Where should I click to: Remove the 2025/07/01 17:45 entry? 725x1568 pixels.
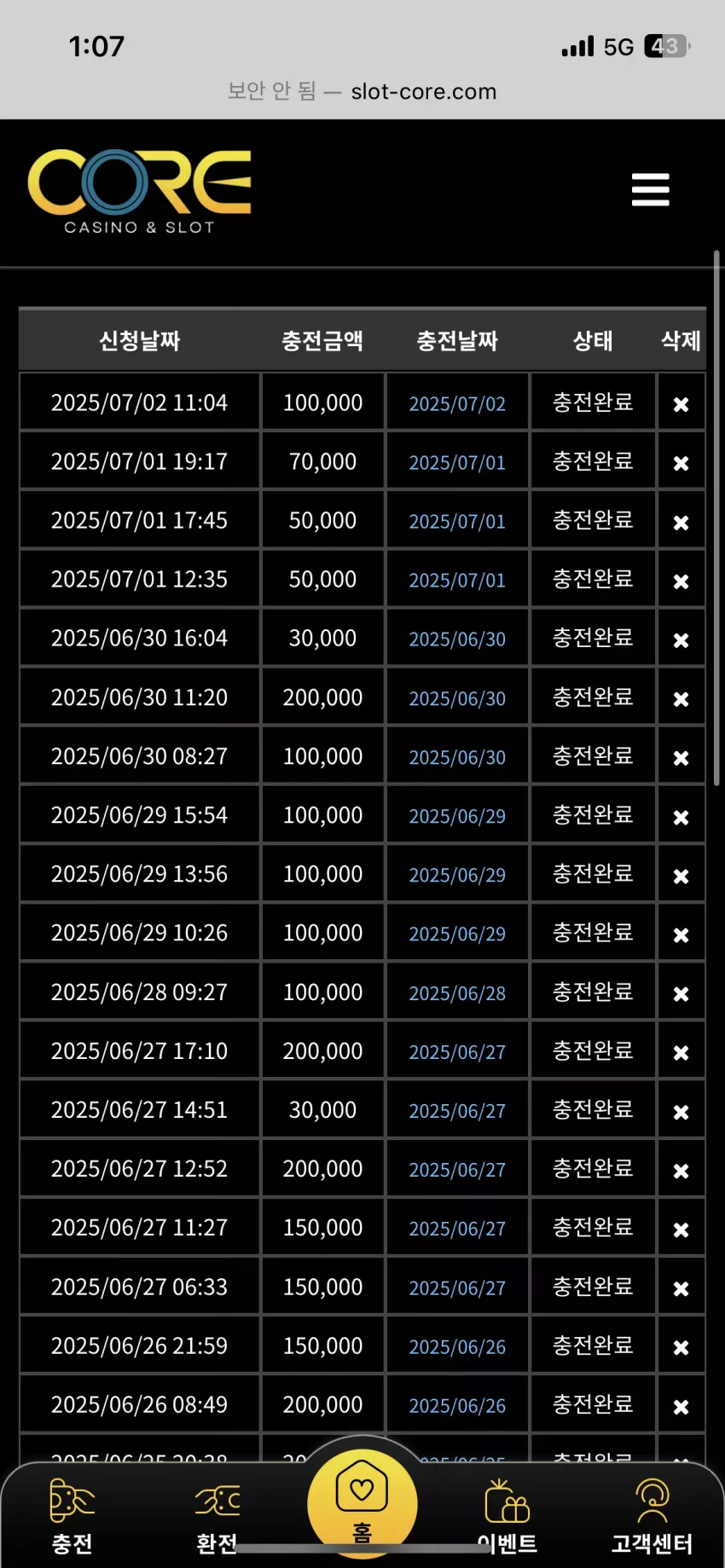coord(681,523)
